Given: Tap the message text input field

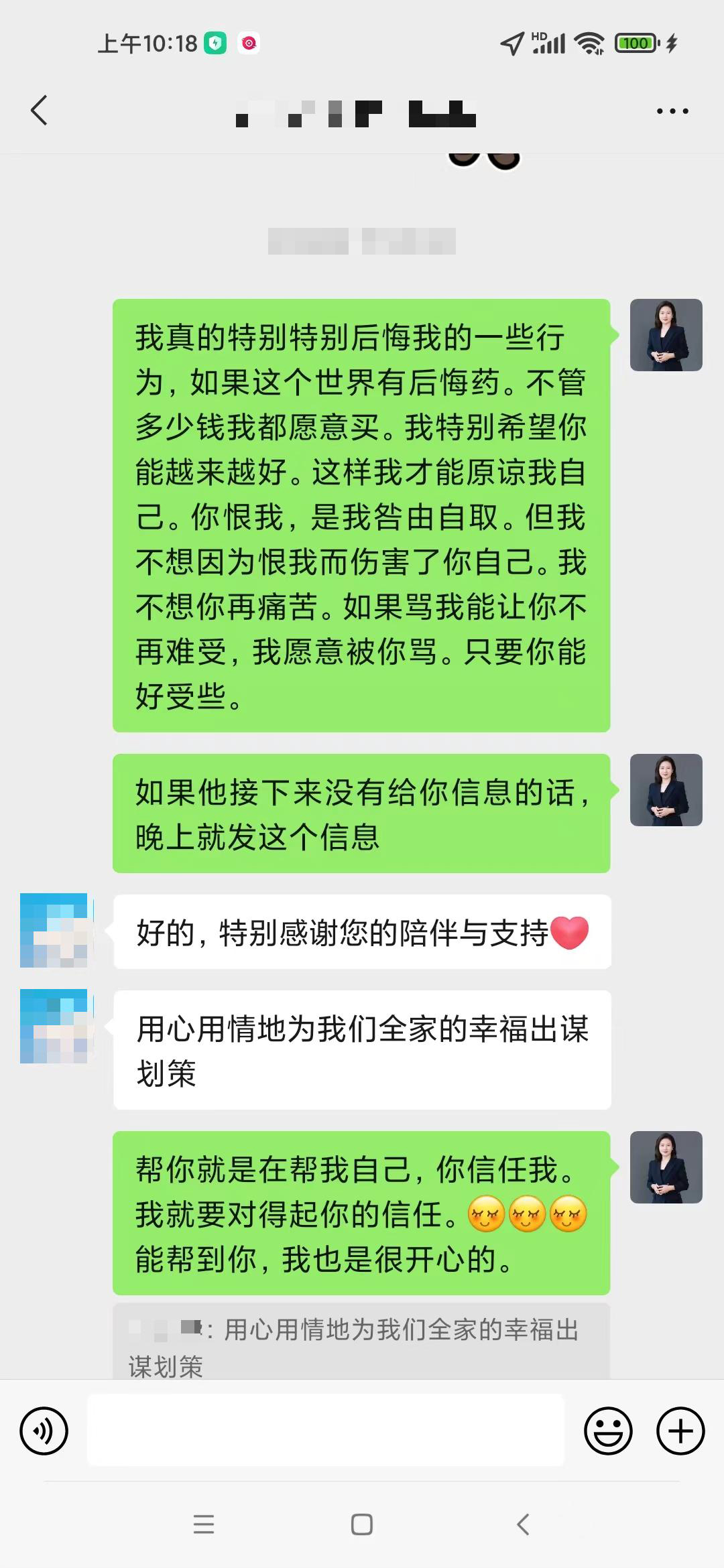Looking at the screenshot, I should (326, 1430).
